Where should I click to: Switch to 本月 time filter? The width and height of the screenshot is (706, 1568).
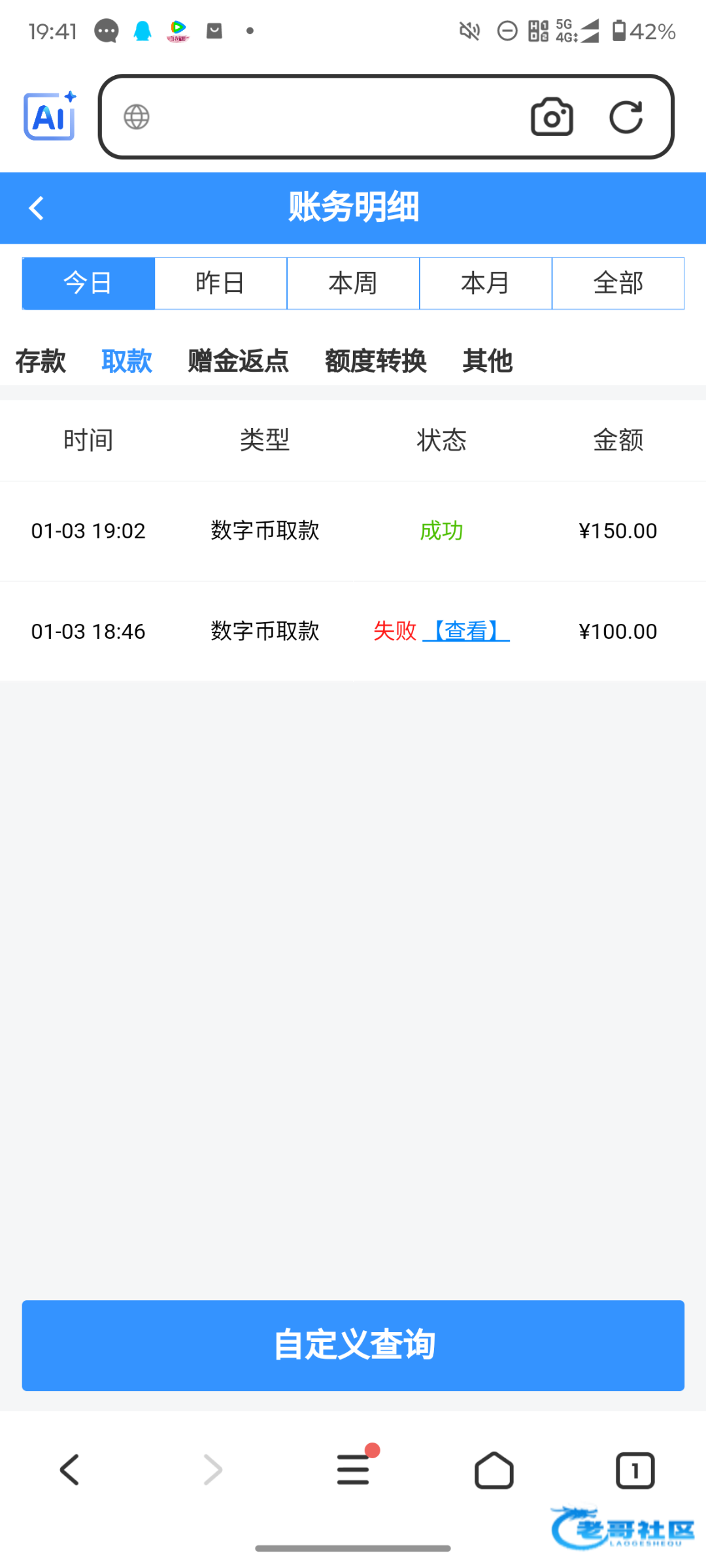486,284
